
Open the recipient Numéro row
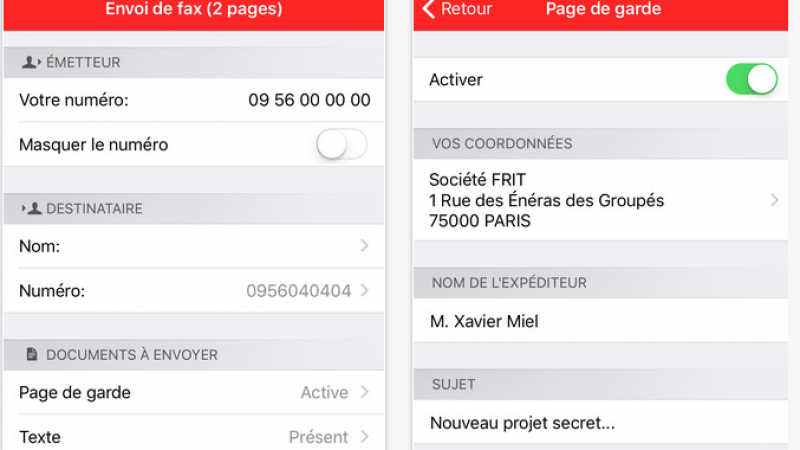[194, 291]
